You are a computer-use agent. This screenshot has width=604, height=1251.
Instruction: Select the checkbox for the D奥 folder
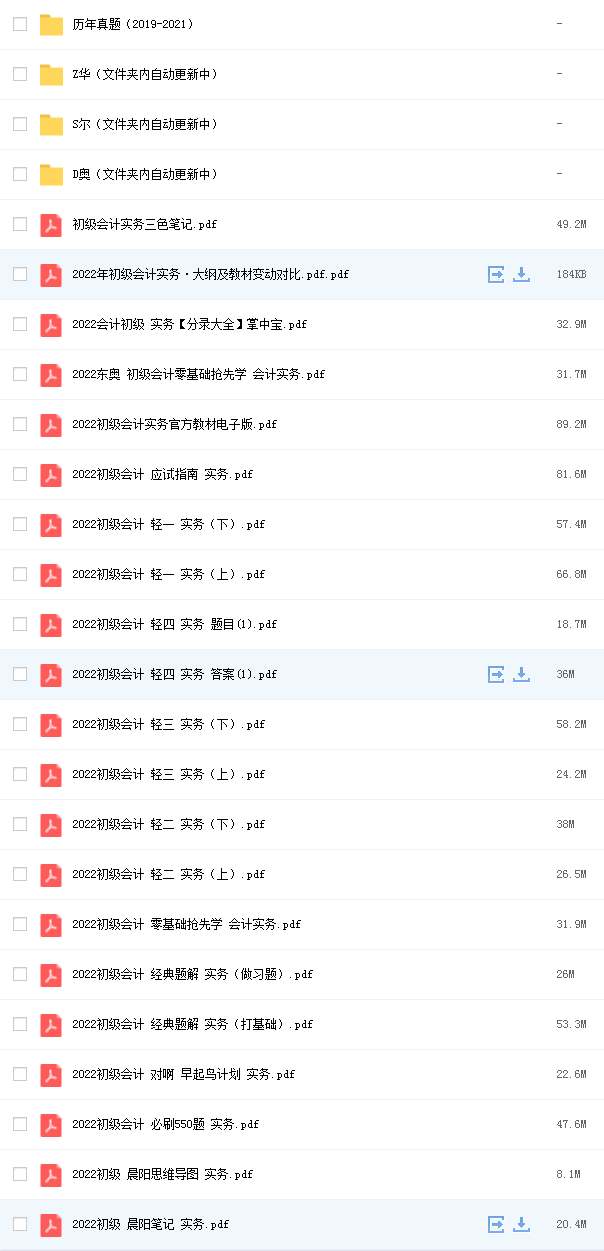point(20,174)
